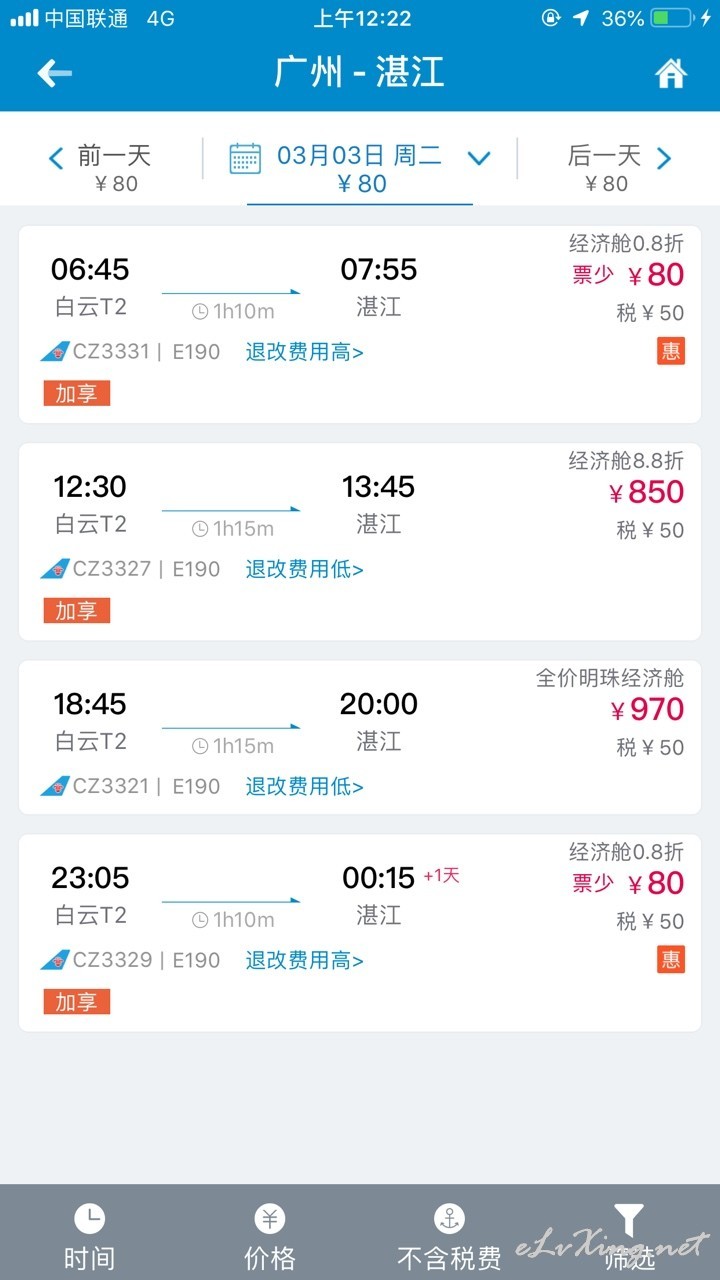720x1280 pixels.
Task: Select the 23:05 flight CZ3329
Action: coord(360,932)
